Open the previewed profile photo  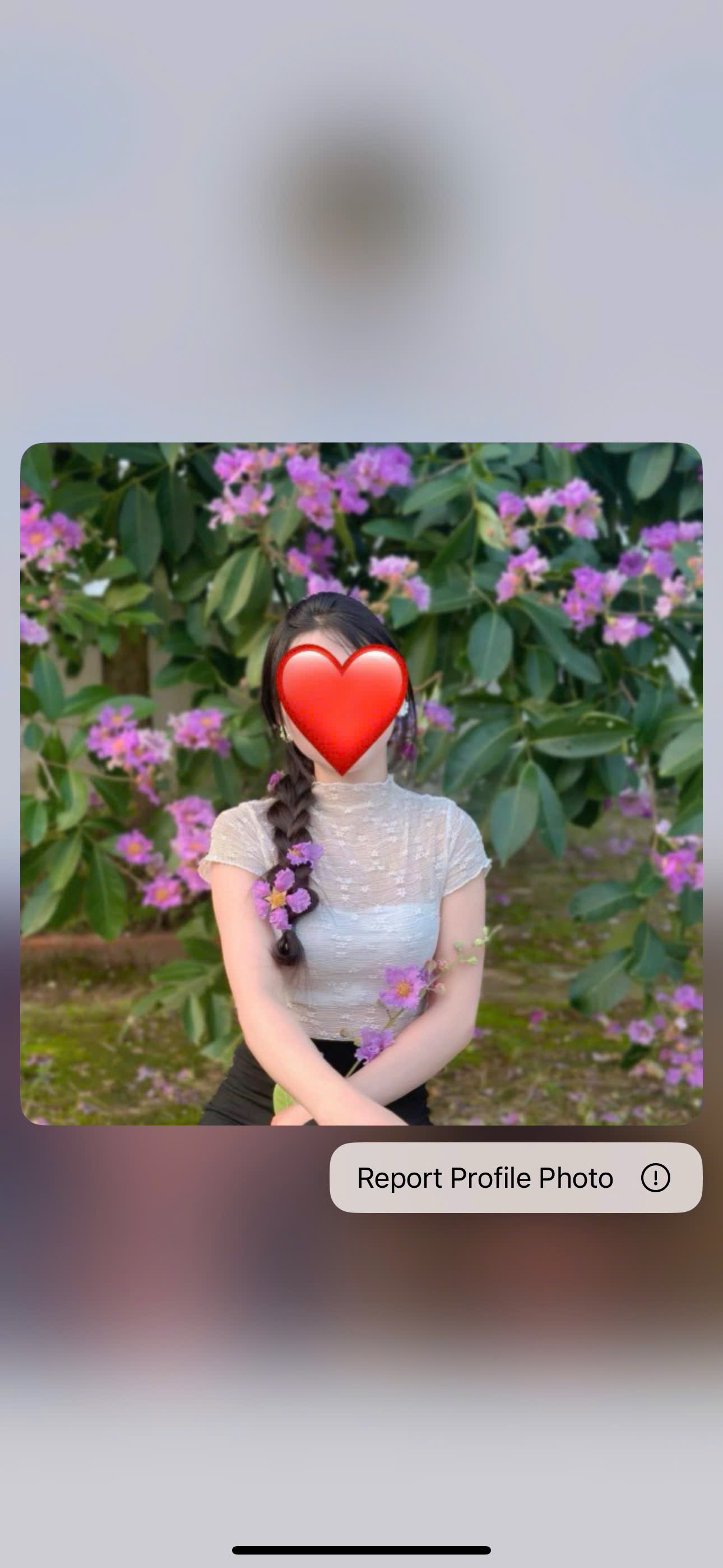(361, 783)
